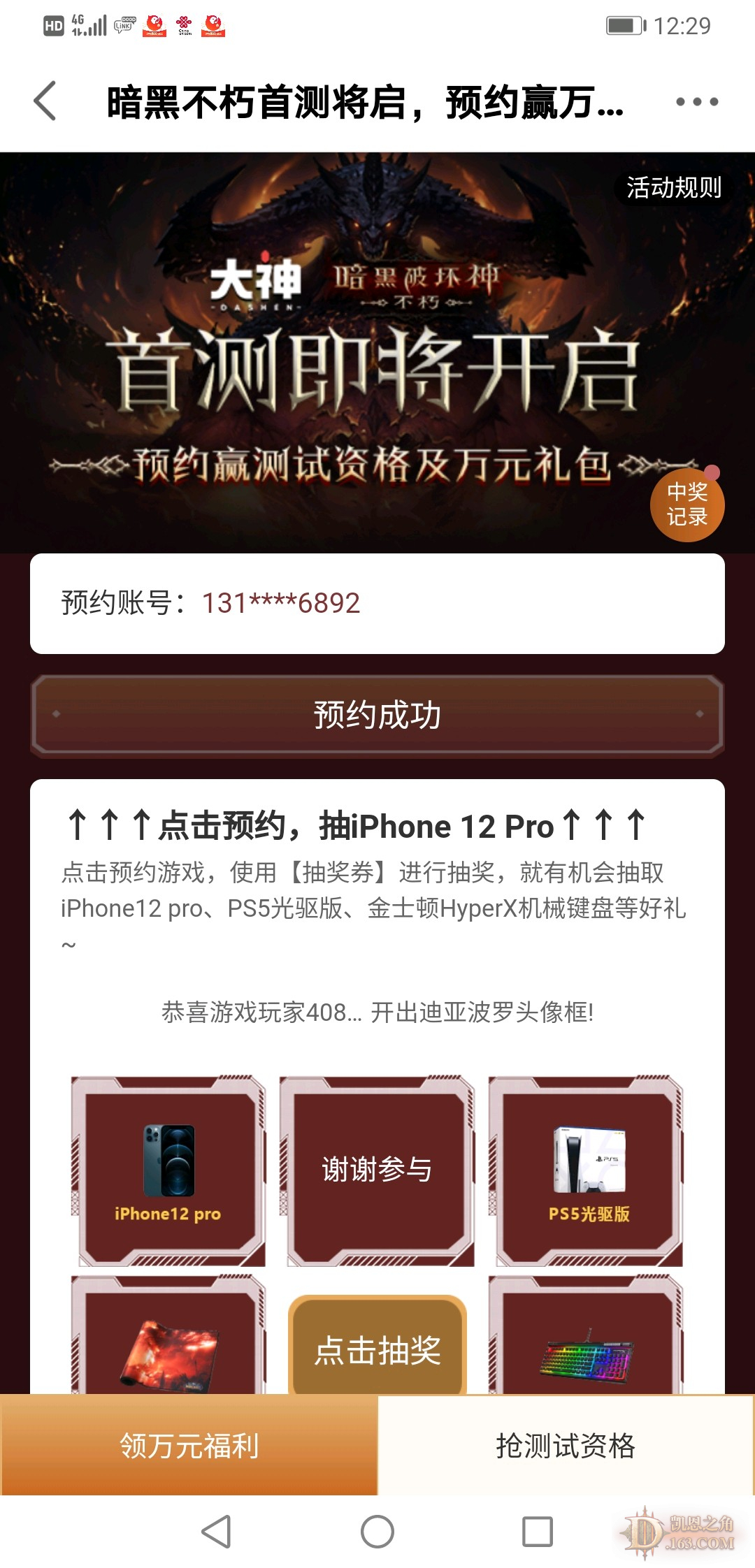Open recent apps from navigation bar
755x1568 pixels.
pyautogui.click(x=538, y=1532)
